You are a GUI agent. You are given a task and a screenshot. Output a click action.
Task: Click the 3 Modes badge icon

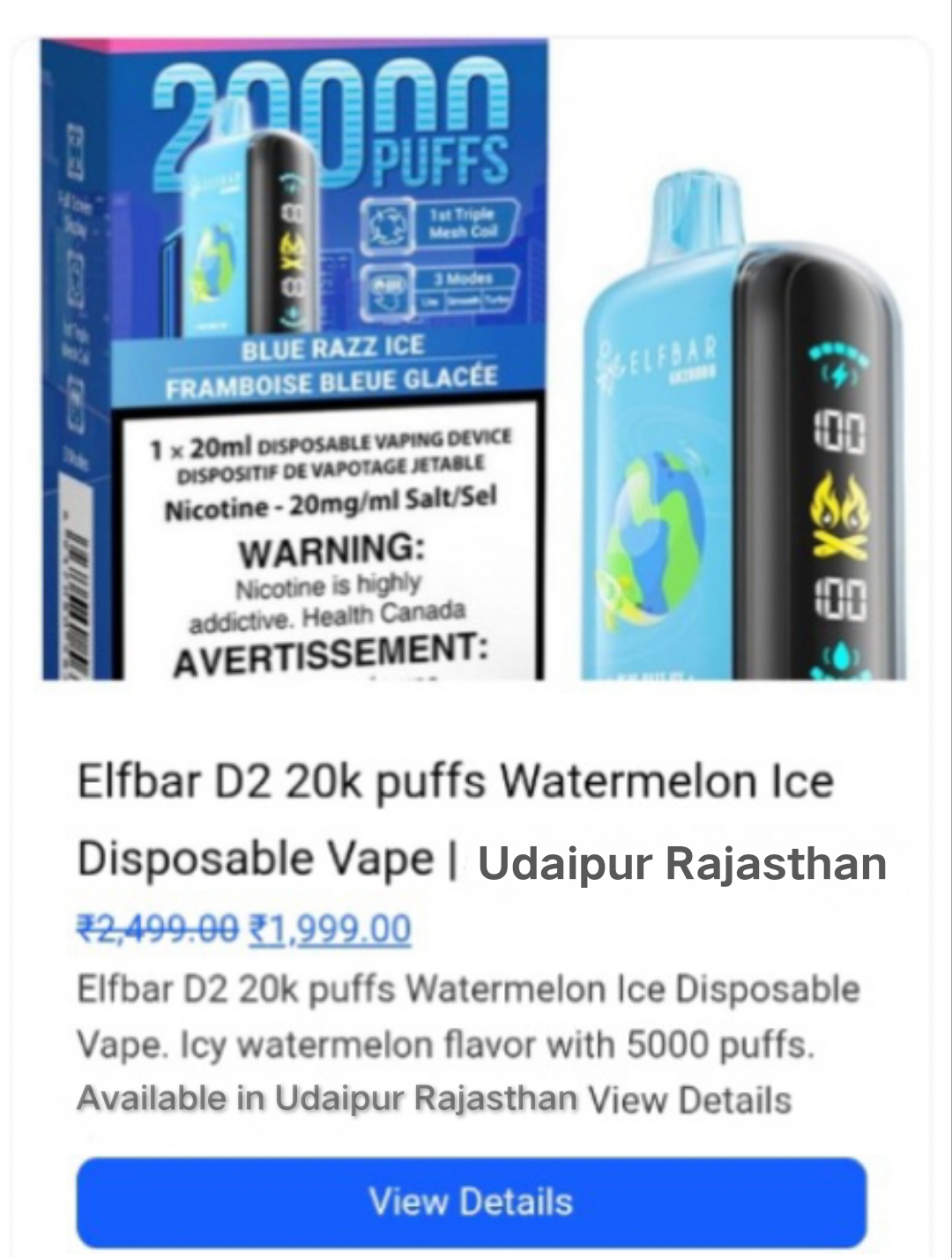coord(389,289)
